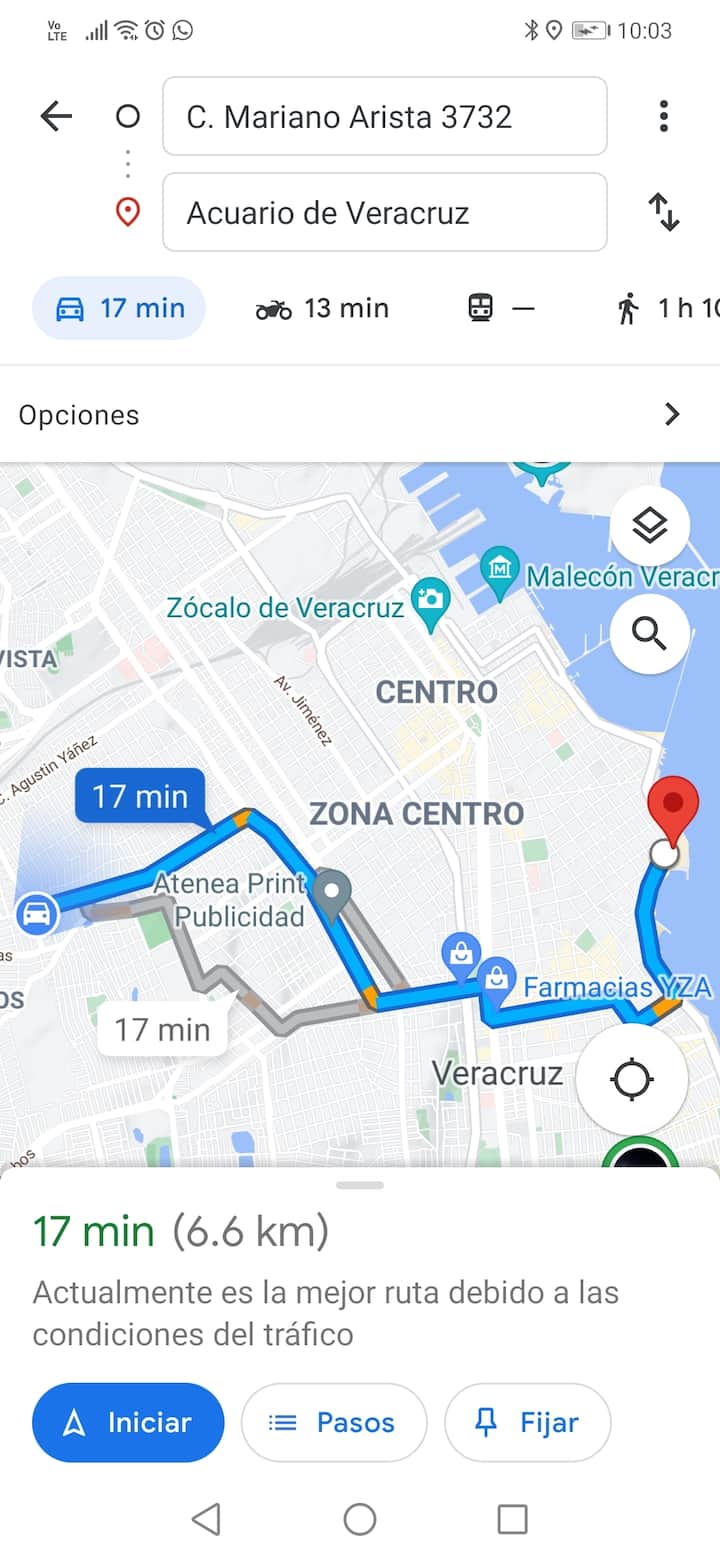Switch to motorcycle 13 min mode

322,308
